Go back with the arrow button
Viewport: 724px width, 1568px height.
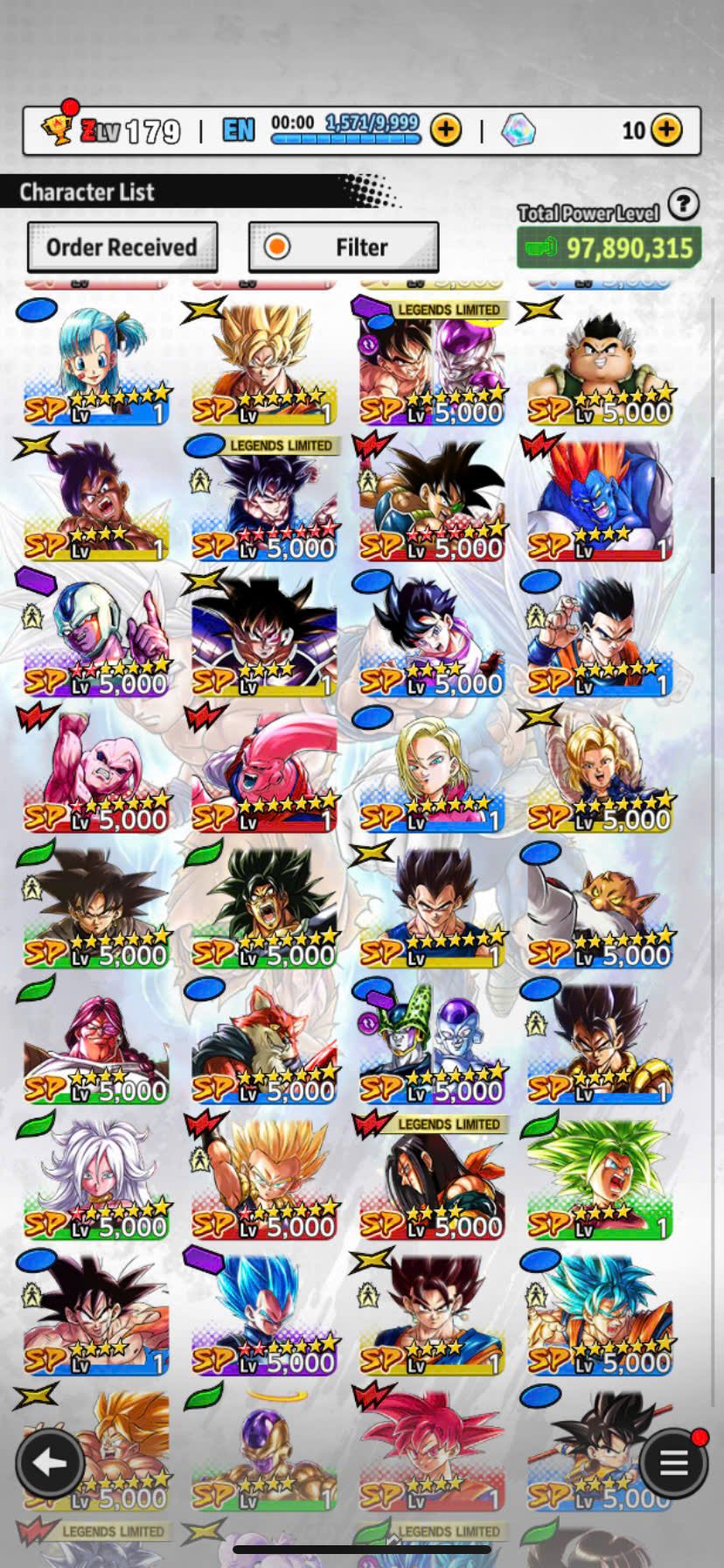tap(50, 1462)
